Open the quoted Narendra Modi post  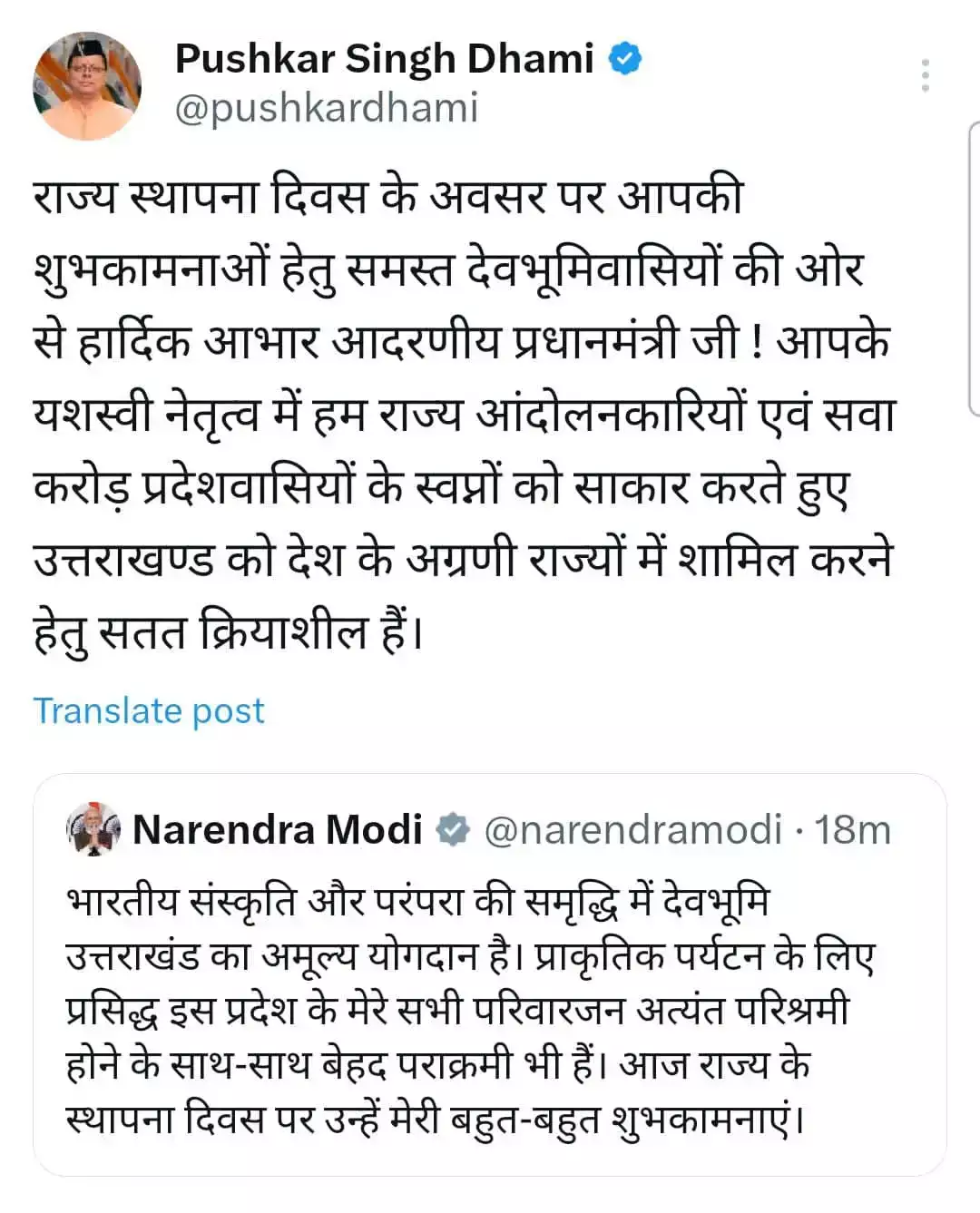click(x=490, y=1007)
